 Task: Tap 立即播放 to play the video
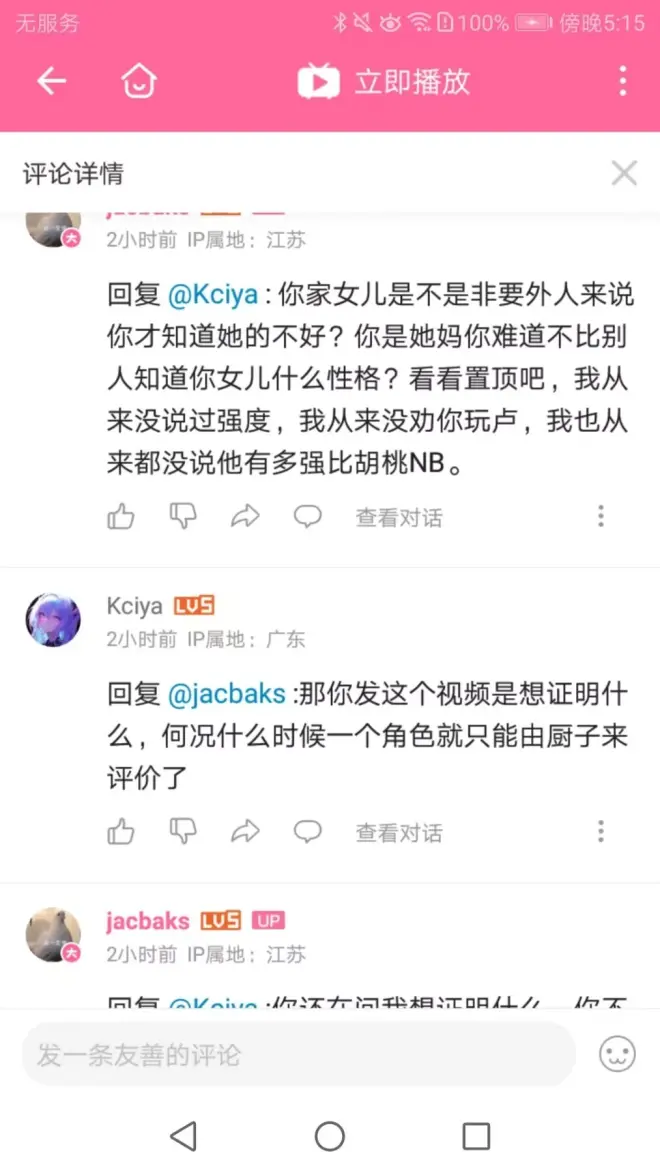(x=384, y=81)
